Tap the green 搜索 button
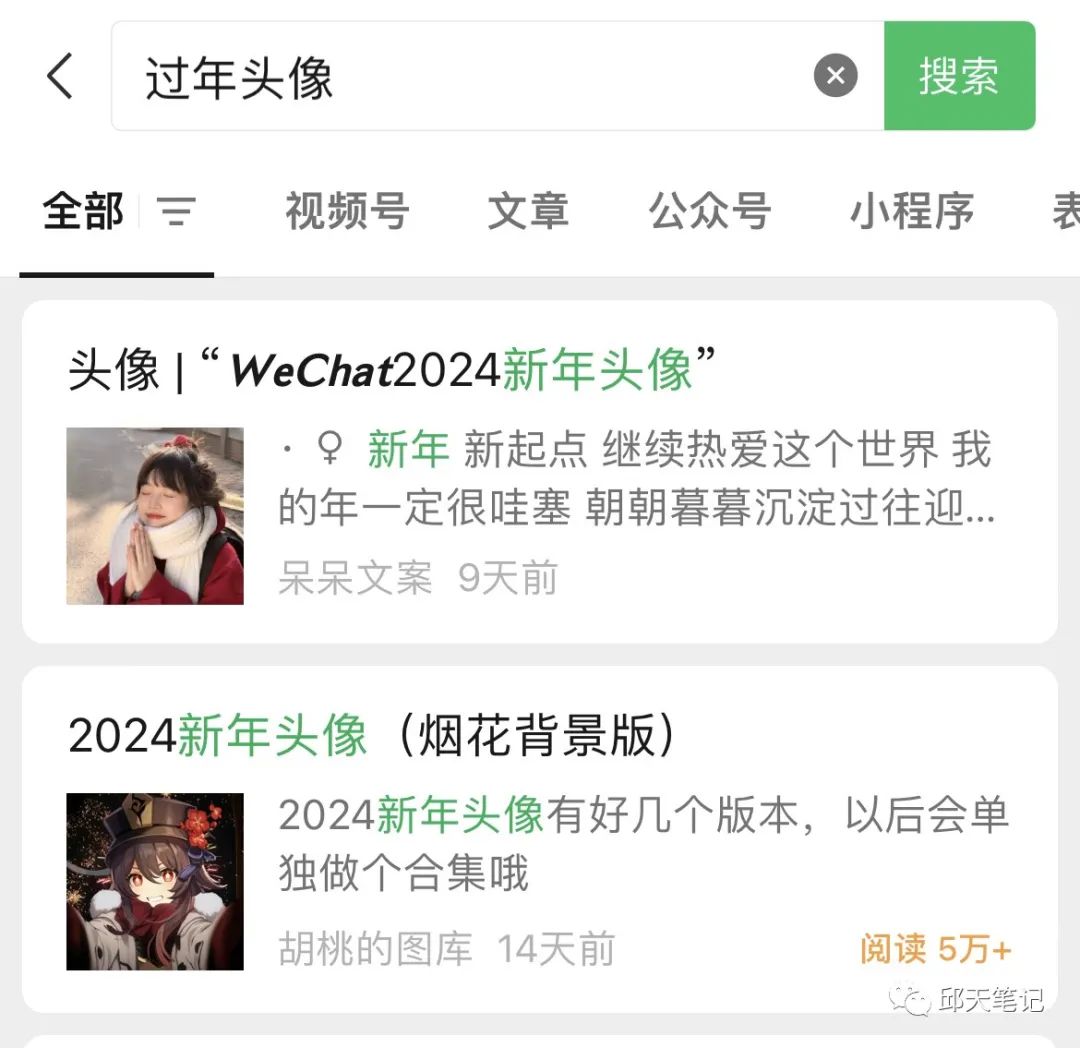 (x=959, y=76)
